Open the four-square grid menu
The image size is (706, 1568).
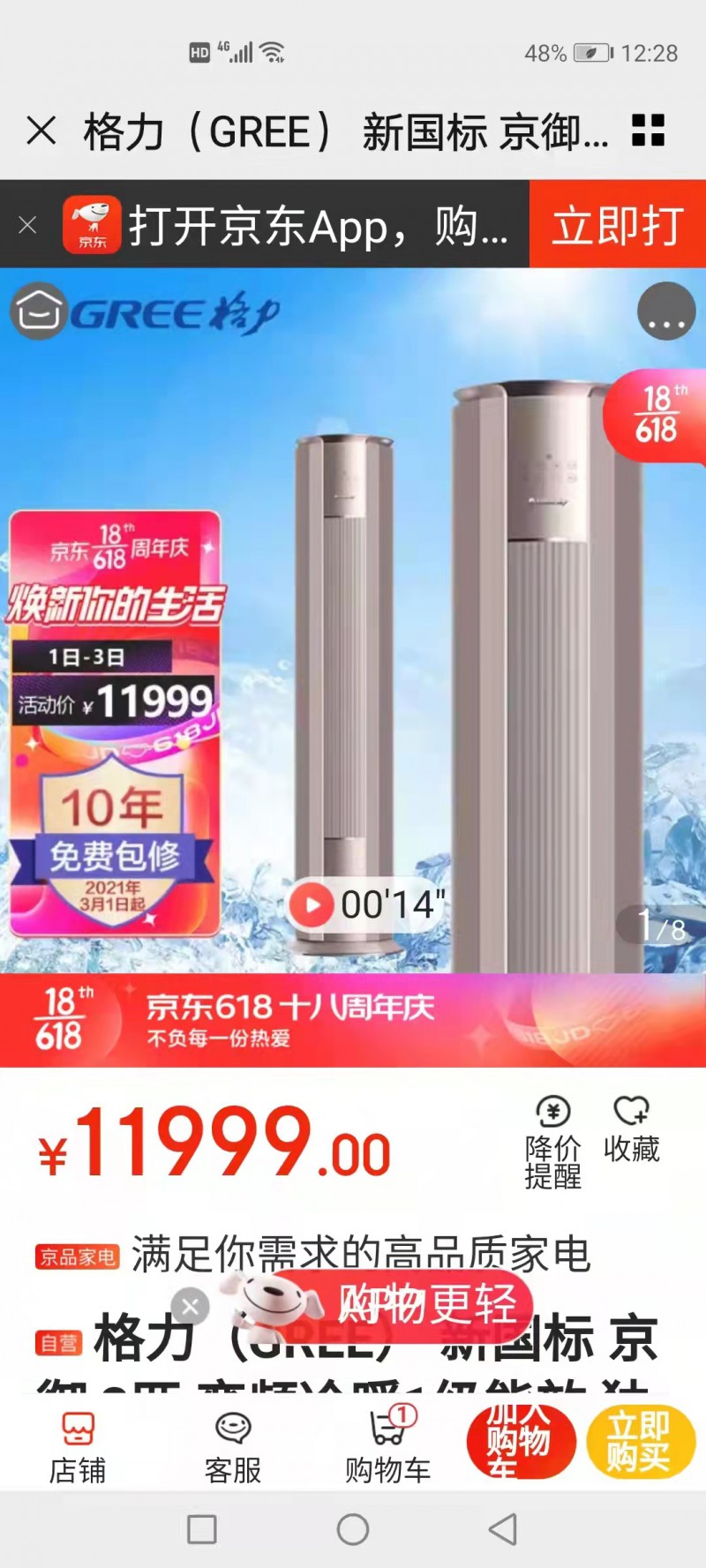[648, 131]
